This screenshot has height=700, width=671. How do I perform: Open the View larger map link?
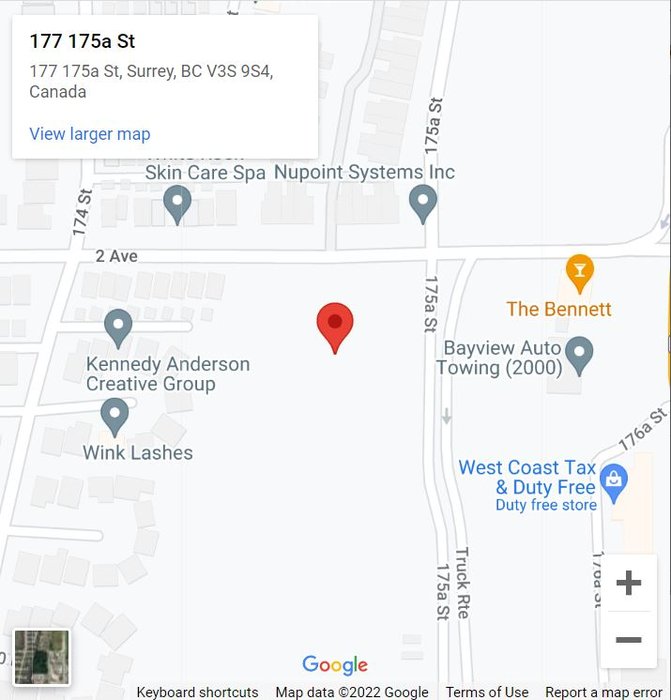click(x=90, y=134)
